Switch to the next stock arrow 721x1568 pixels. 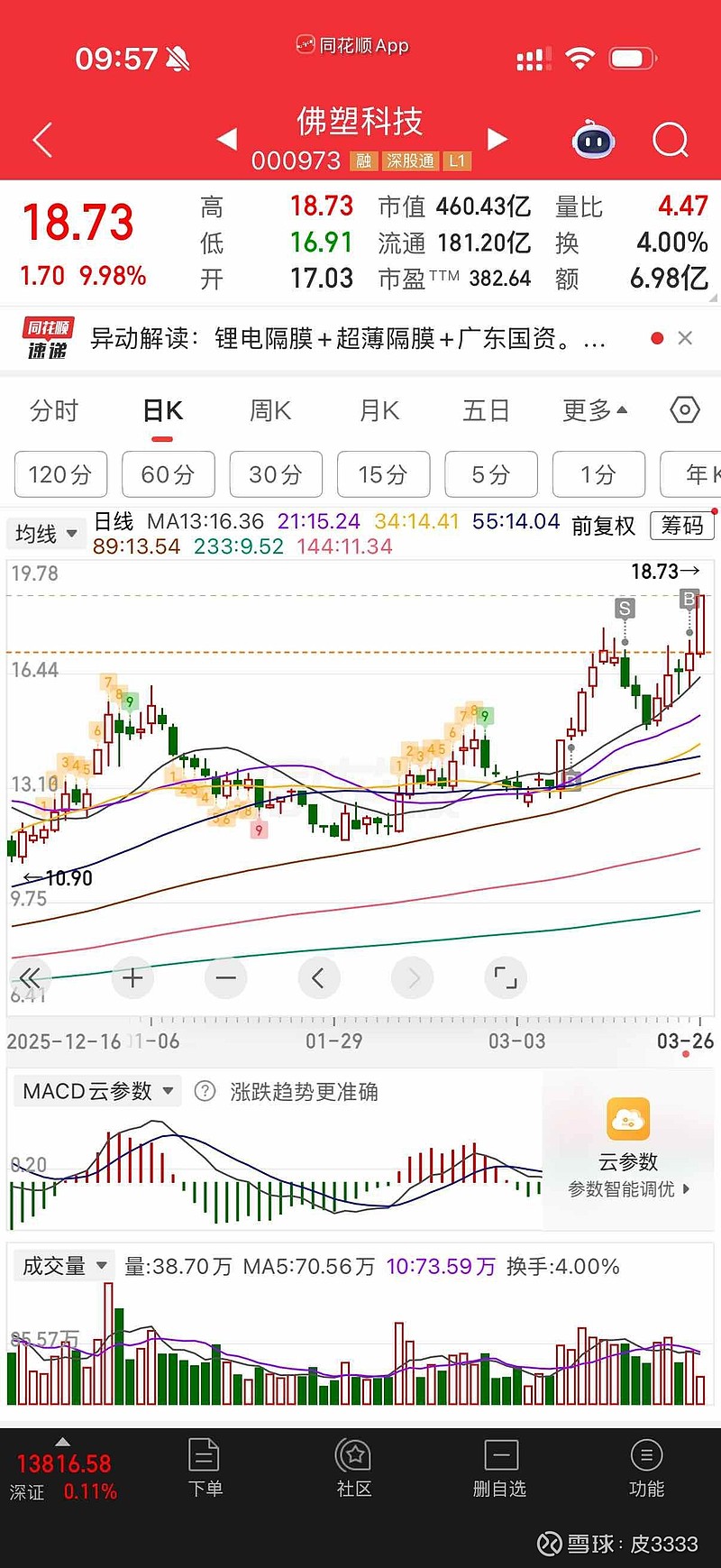497,139
